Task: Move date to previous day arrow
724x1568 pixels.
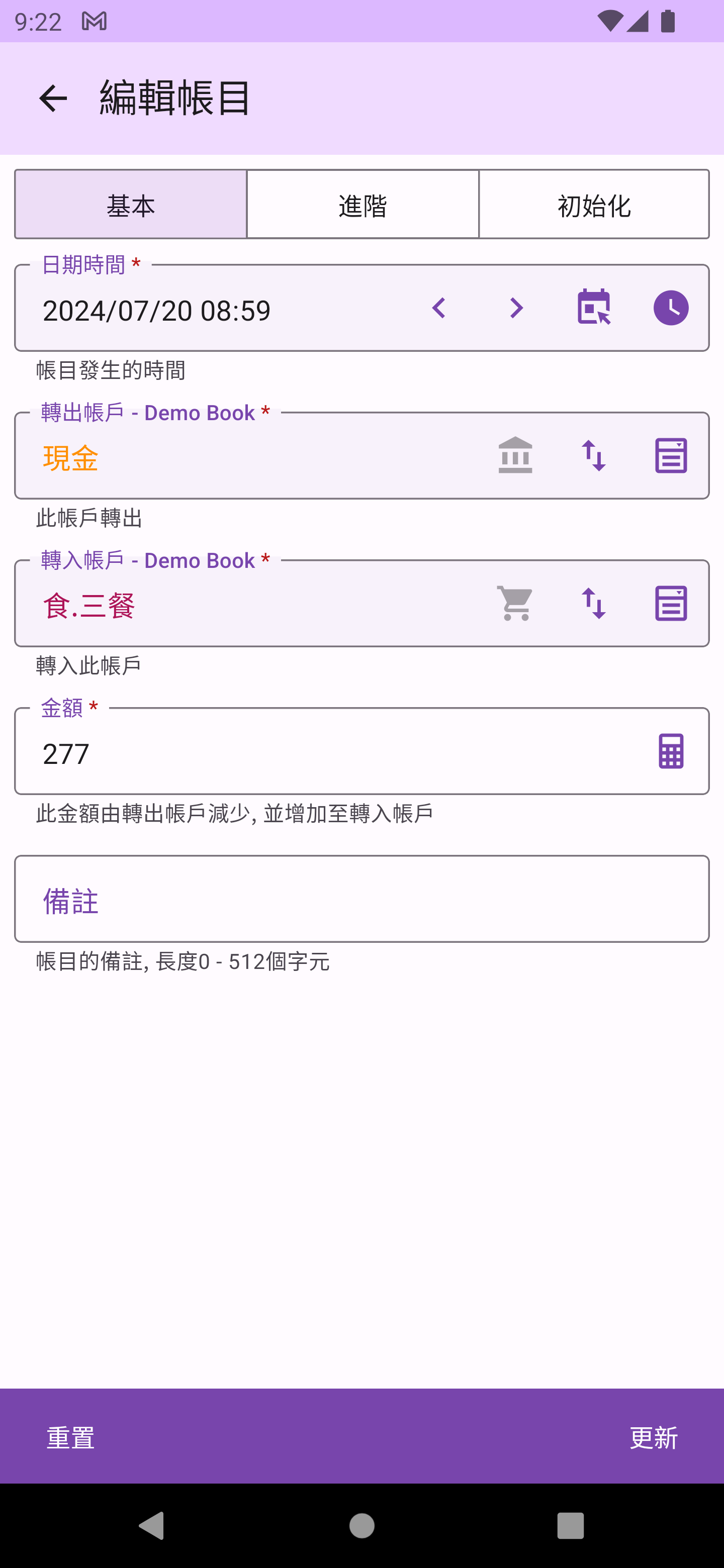Action: 439,308
